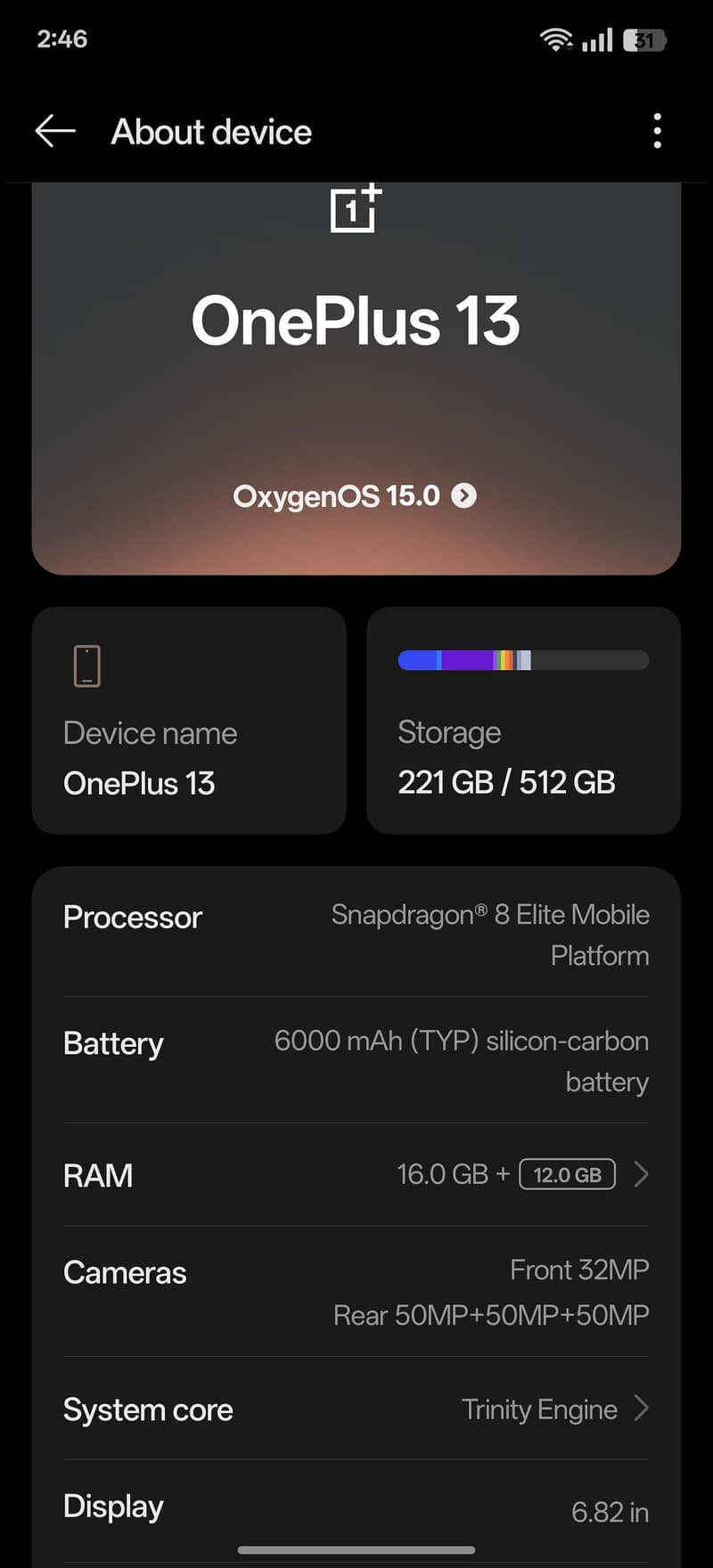
Task: Tap the arrow icon next to OxygenOS 15.0
Action: click(463, 496)
